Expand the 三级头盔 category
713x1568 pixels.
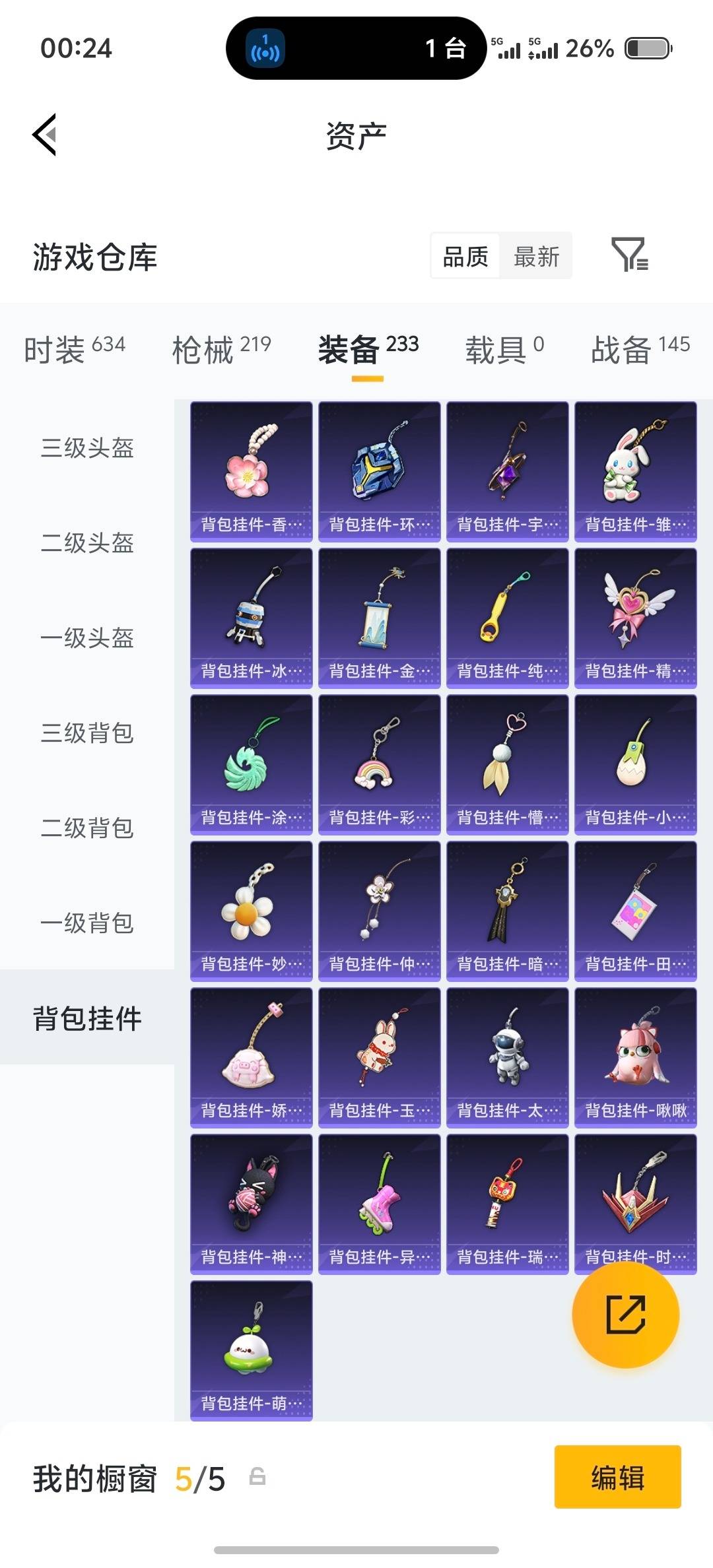[x=86, y=449]
